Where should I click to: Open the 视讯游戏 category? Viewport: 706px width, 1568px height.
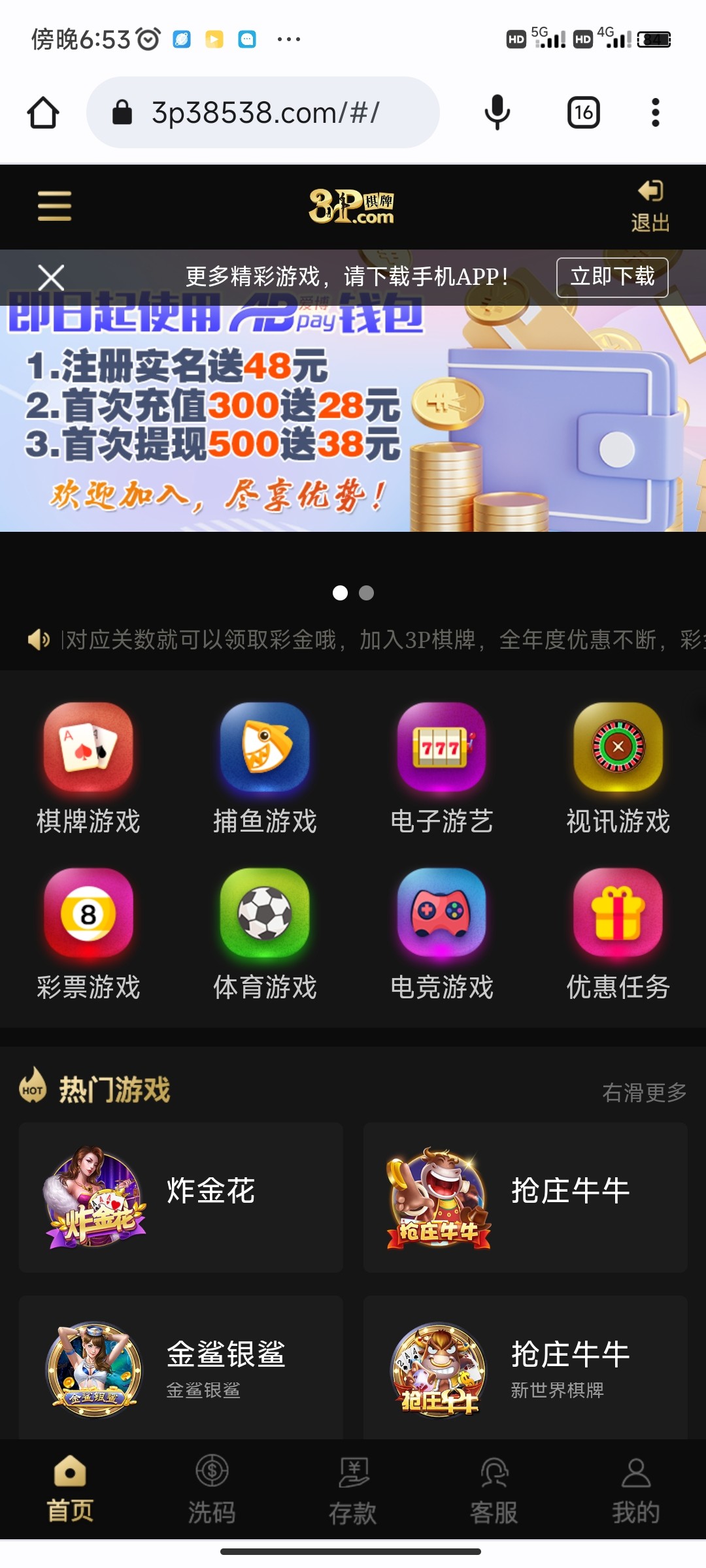(x=618, y=769)
